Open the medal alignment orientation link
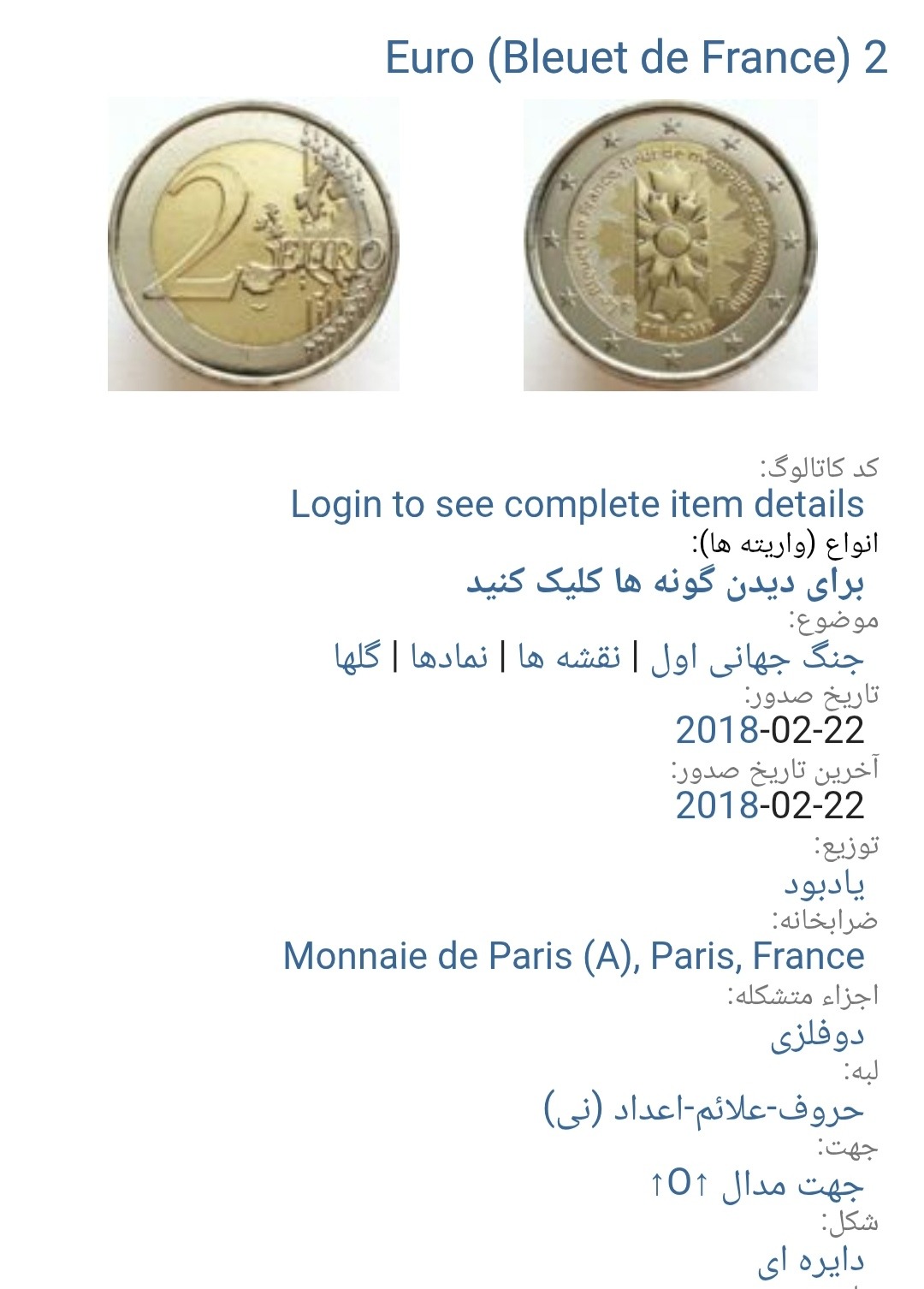Screen dimensions: 924x1289 pyautogui.click(x=756, y=1185)
